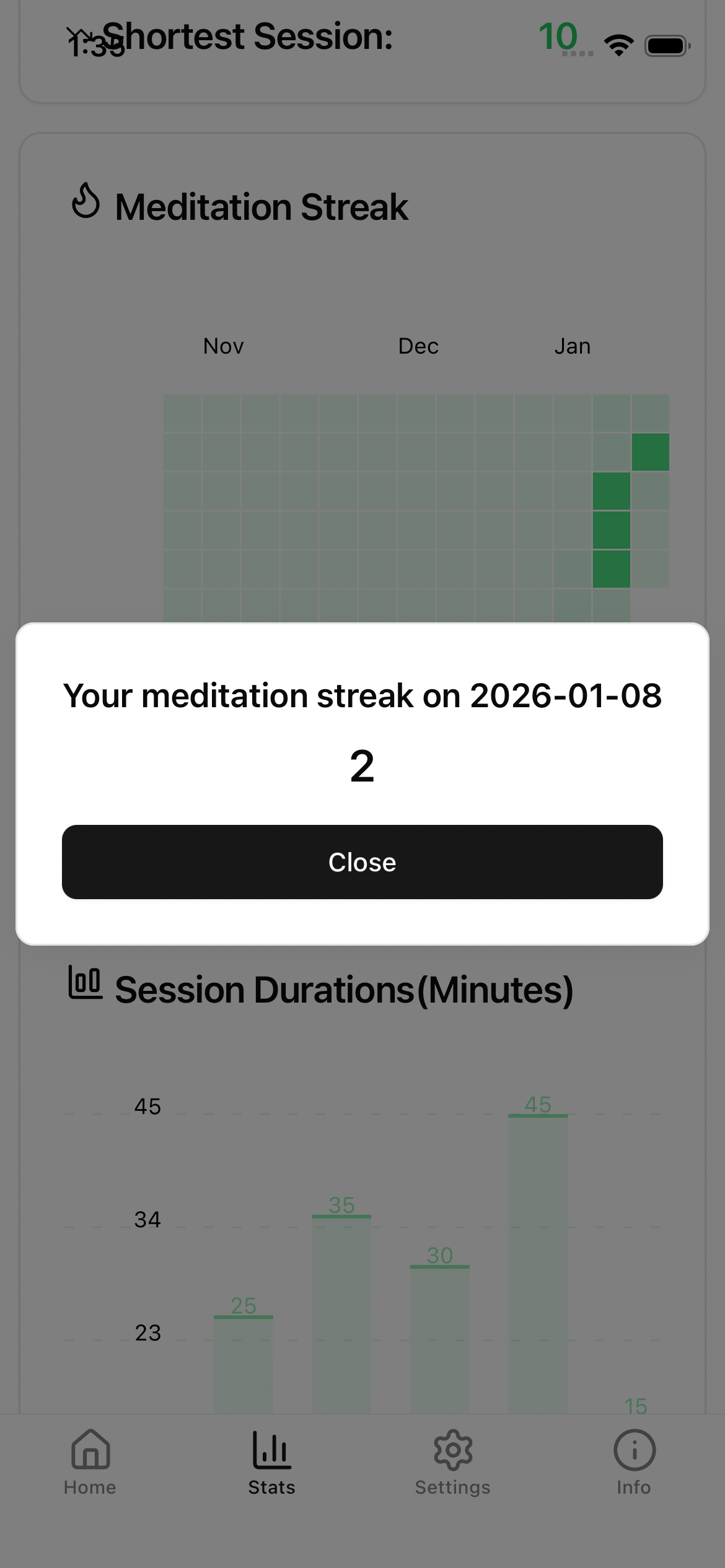Open the Home tab icon
Screen dimensions: 725x1568
pyautogui.click(x=89, y=1449)
